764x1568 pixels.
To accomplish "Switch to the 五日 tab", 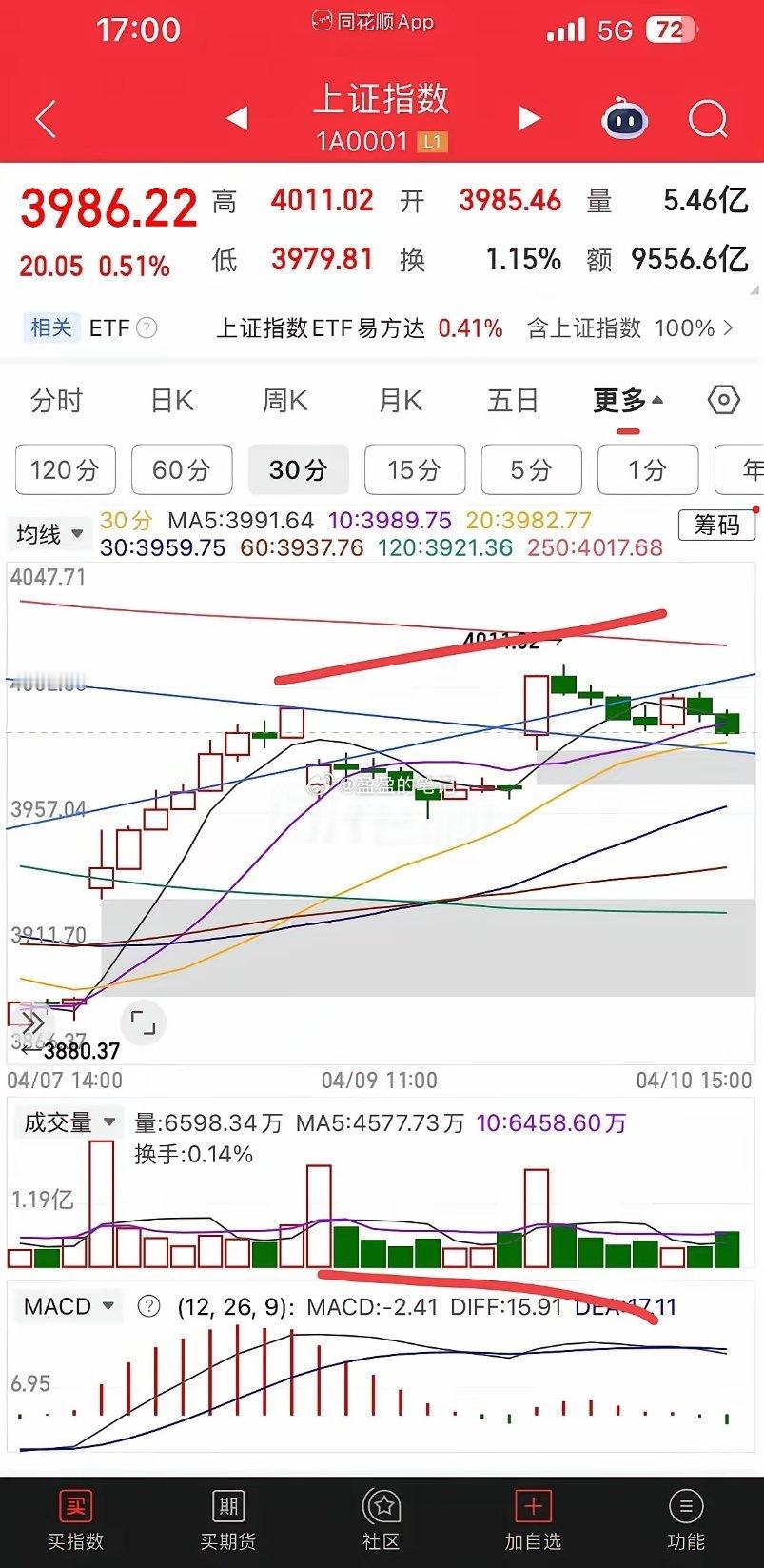I will (513, 401).
